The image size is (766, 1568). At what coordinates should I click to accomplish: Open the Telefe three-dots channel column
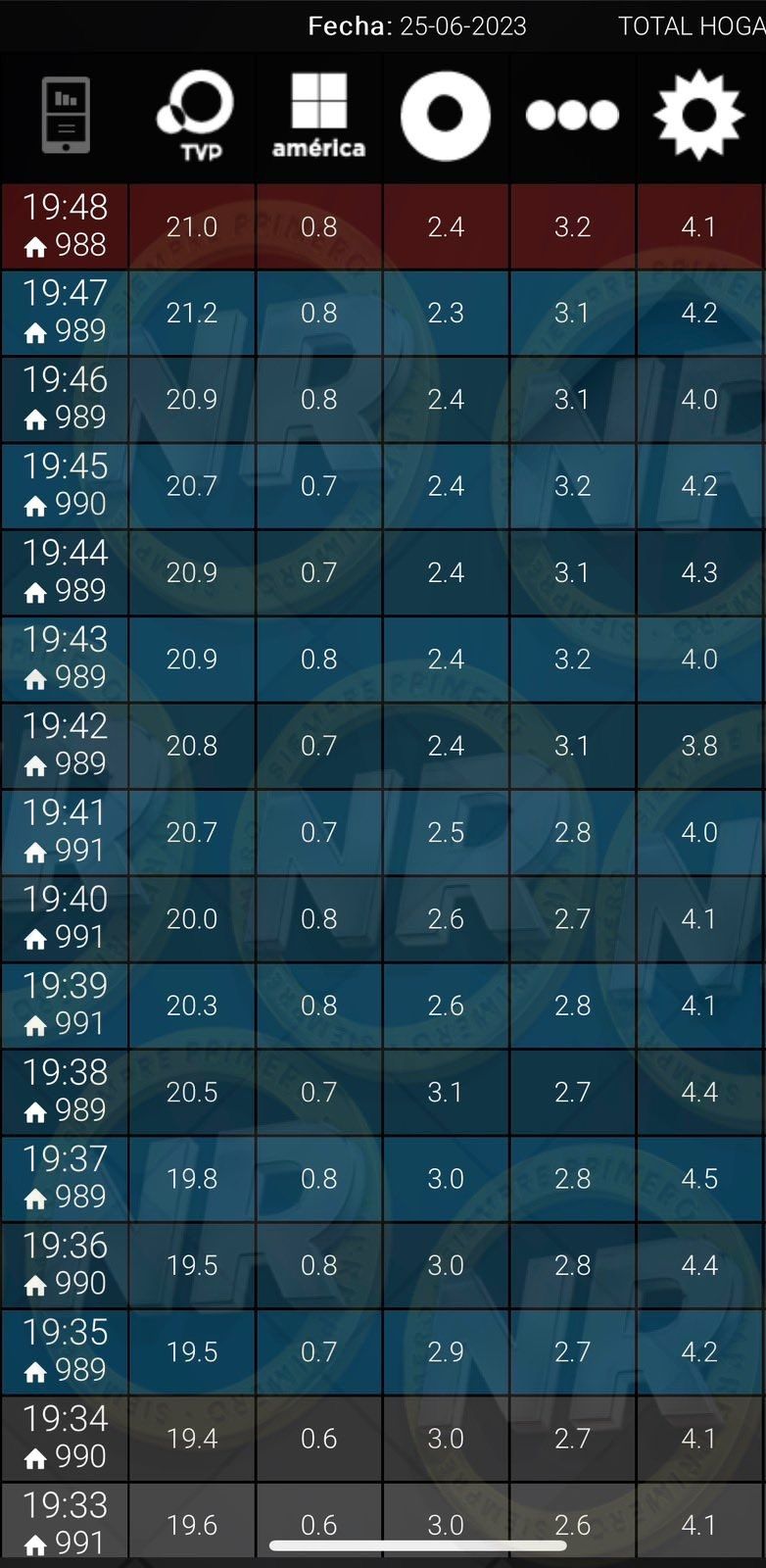(572, 116)
